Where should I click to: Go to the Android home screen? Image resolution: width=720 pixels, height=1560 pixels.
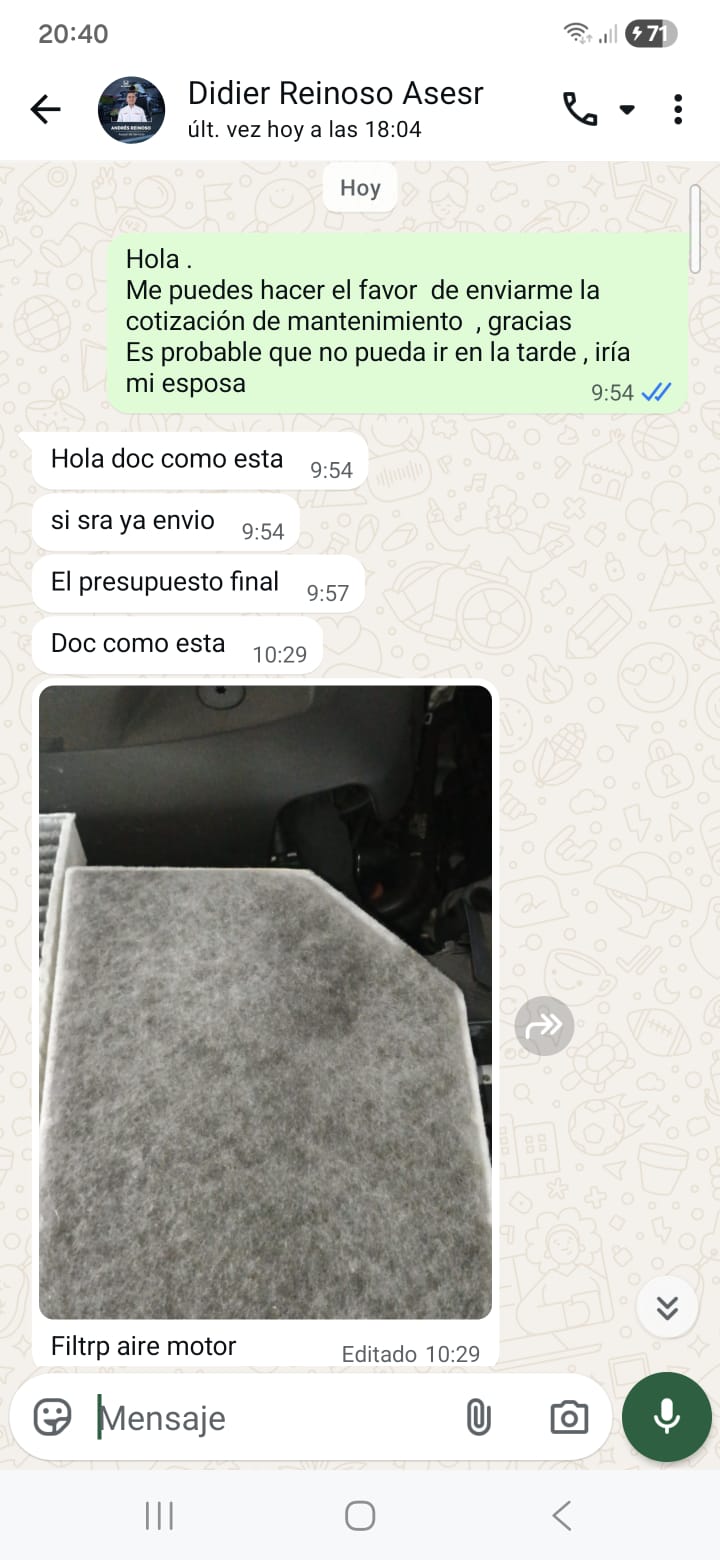coord(360,1516)
